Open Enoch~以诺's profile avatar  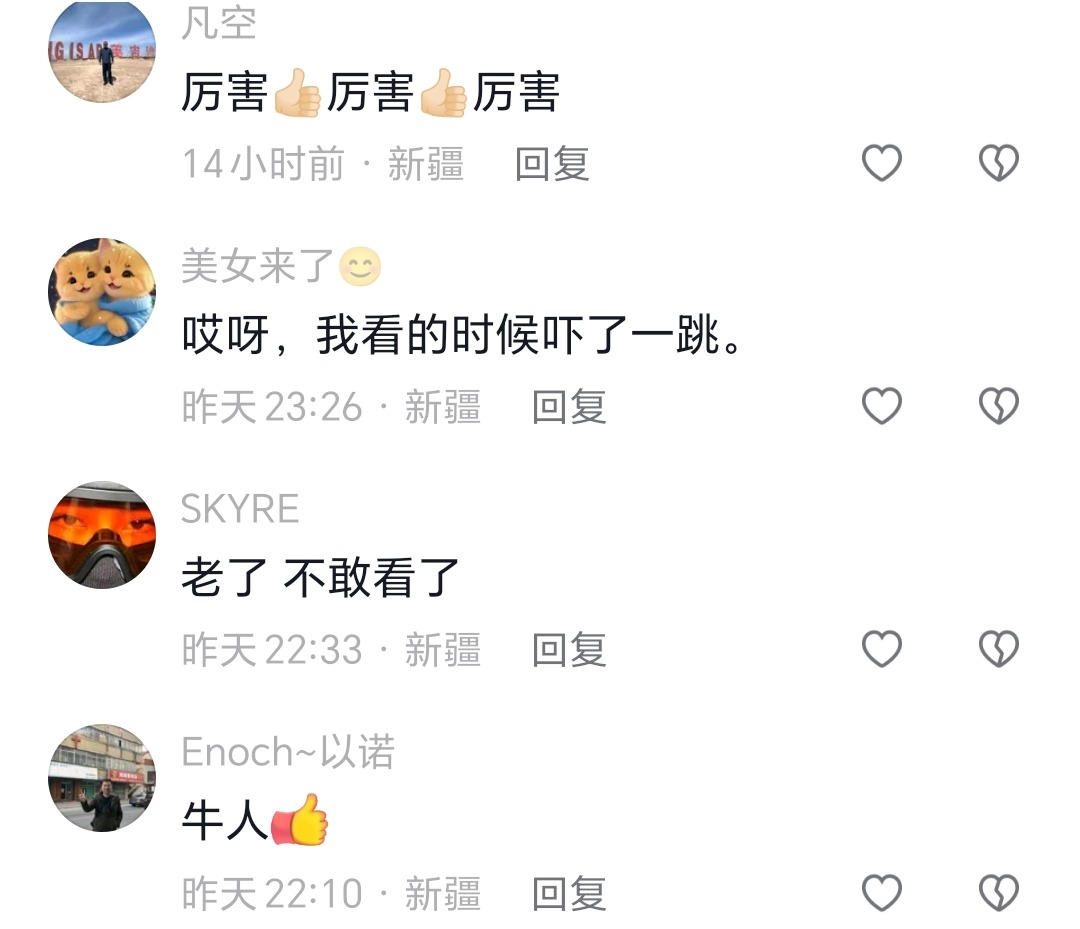coord(102,778)
